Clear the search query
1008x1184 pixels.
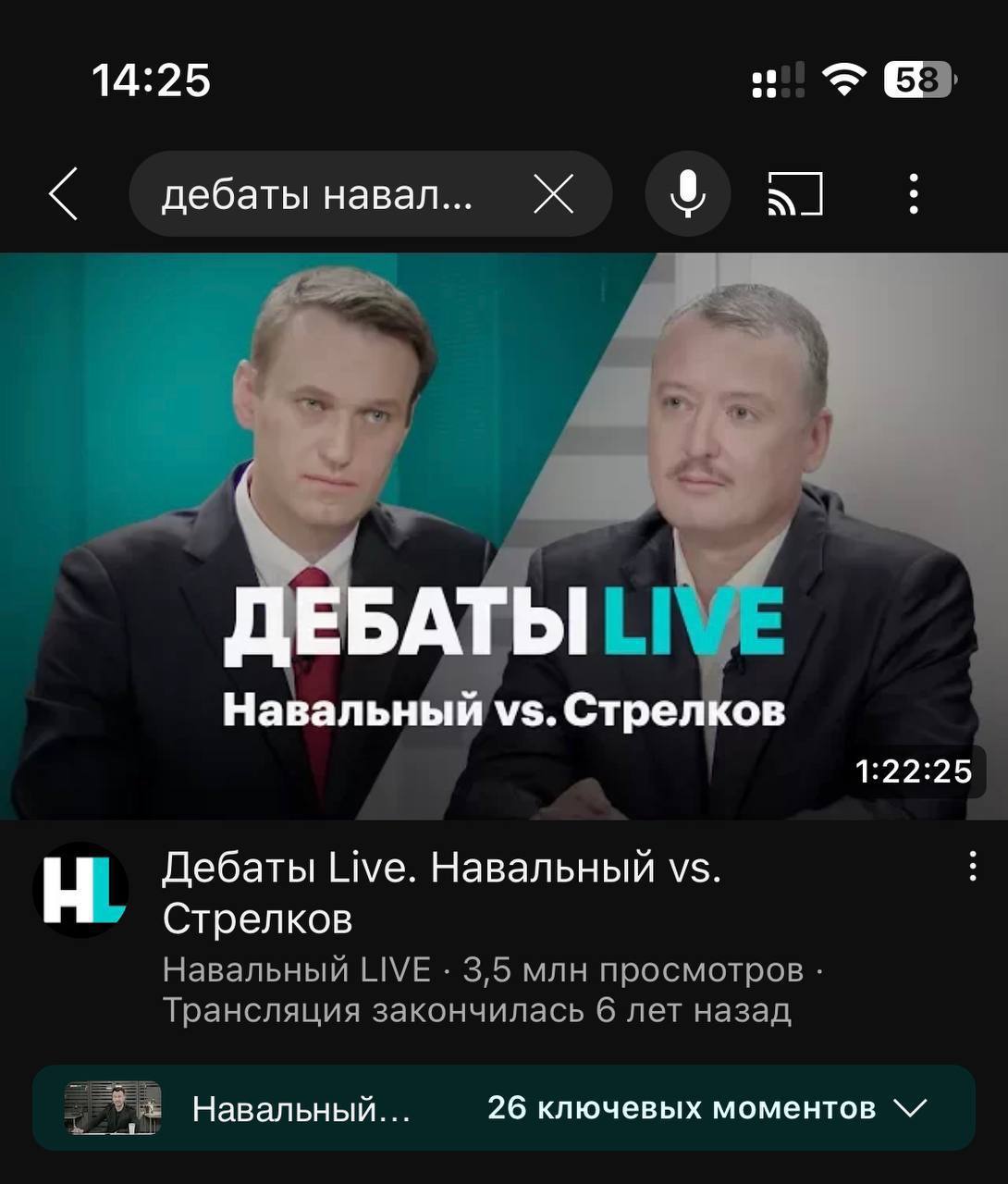tap(553, 195)
